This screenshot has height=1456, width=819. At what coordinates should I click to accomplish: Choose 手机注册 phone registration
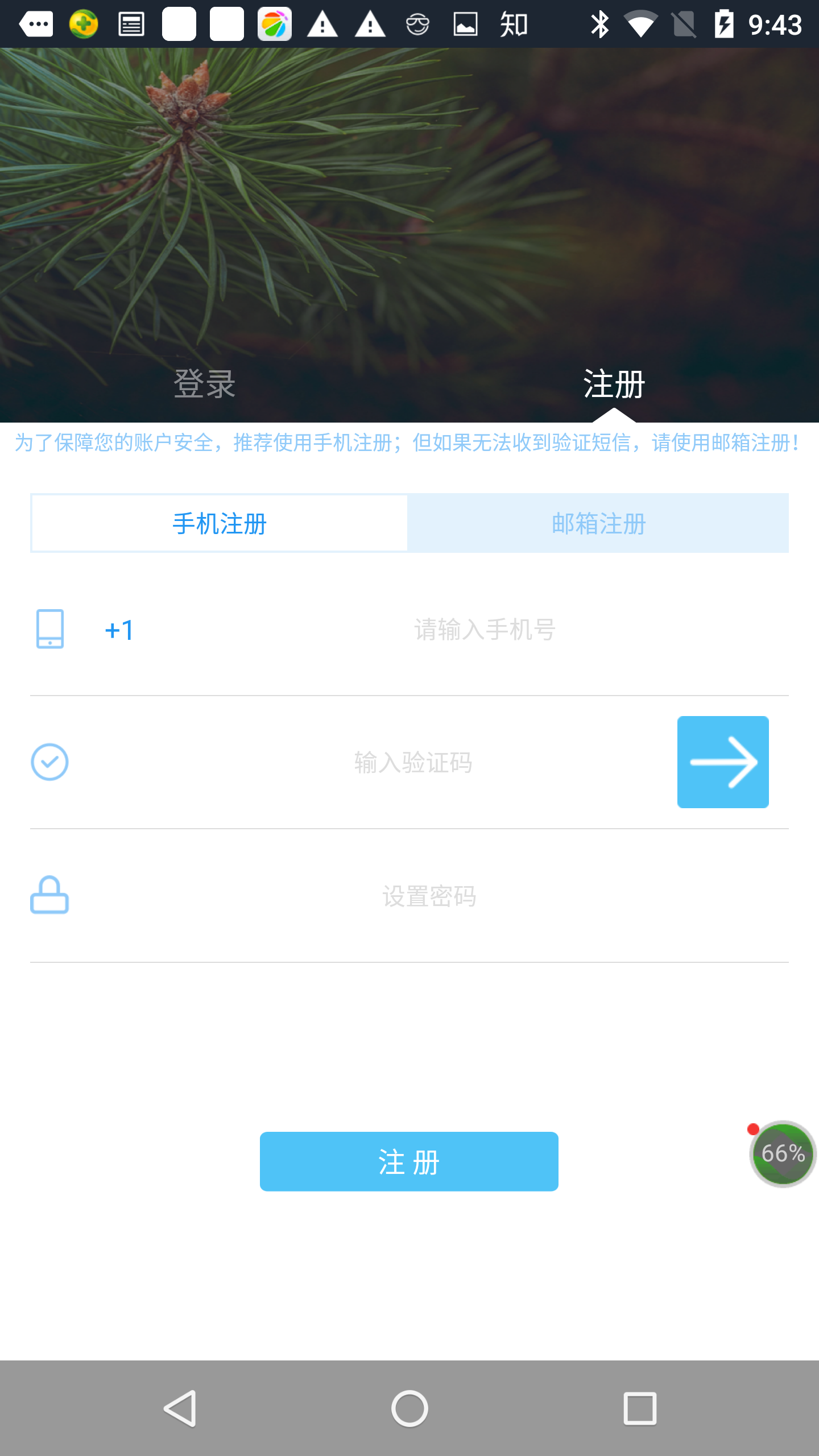coord(220,523)
